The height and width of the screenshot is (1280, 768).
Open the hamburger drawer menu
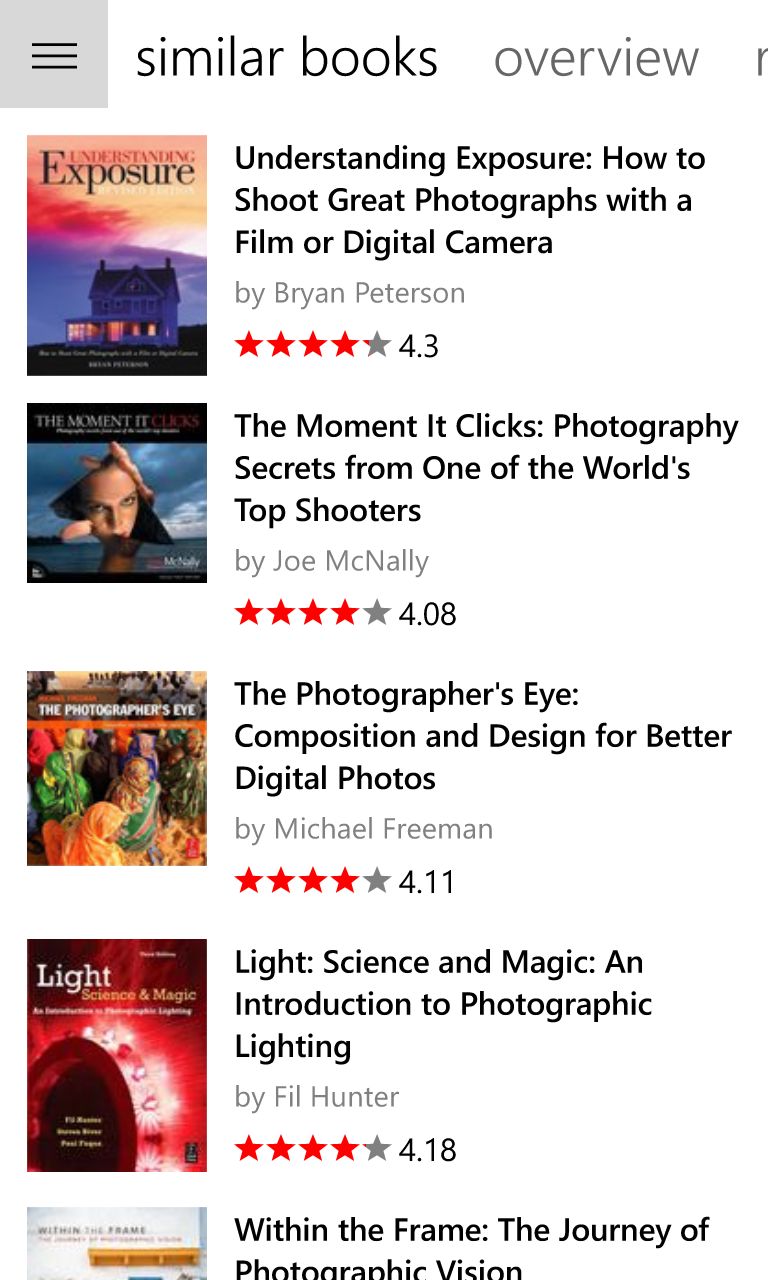pos(54,54)
